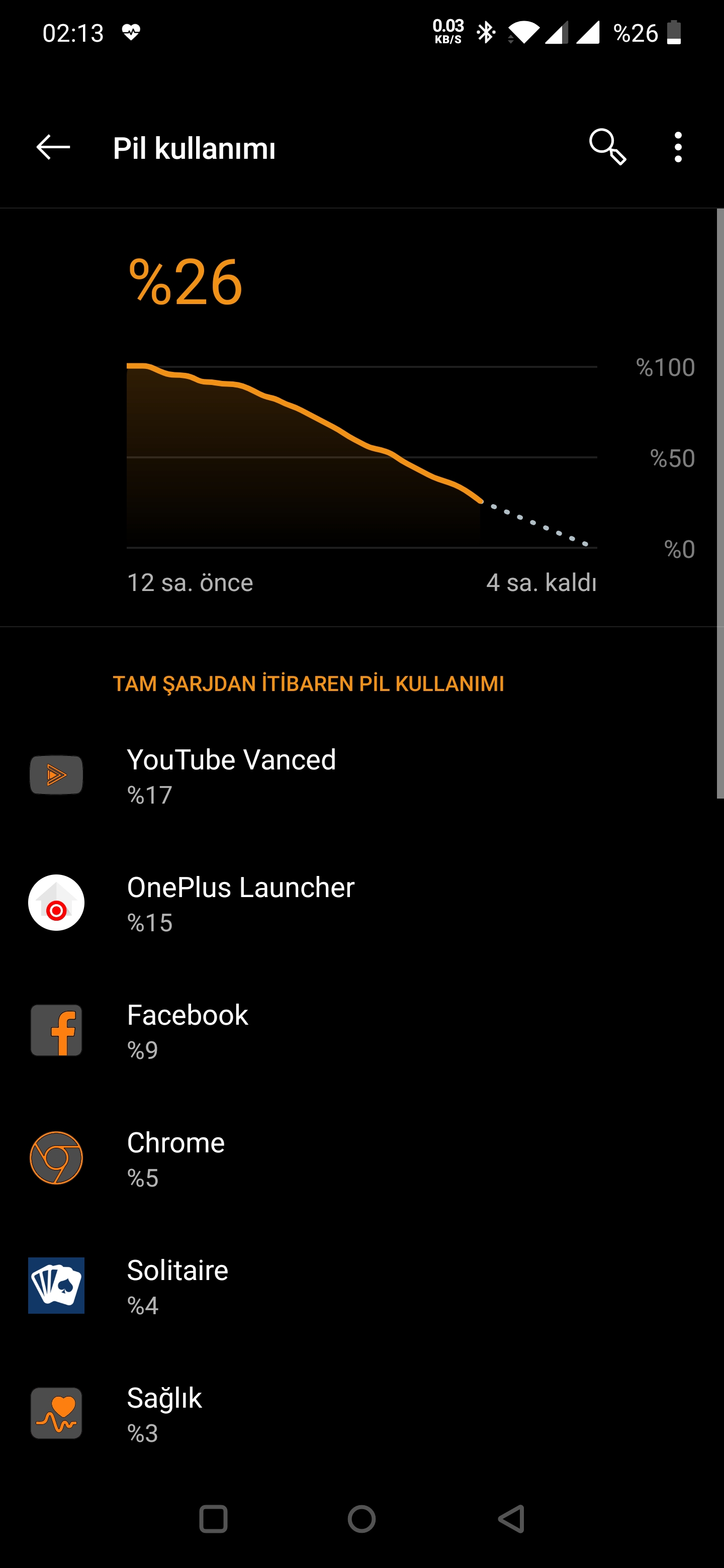The image size is (724, 1568).
Task: Go back from Pil kullanımı
Action: pos(54,147)
